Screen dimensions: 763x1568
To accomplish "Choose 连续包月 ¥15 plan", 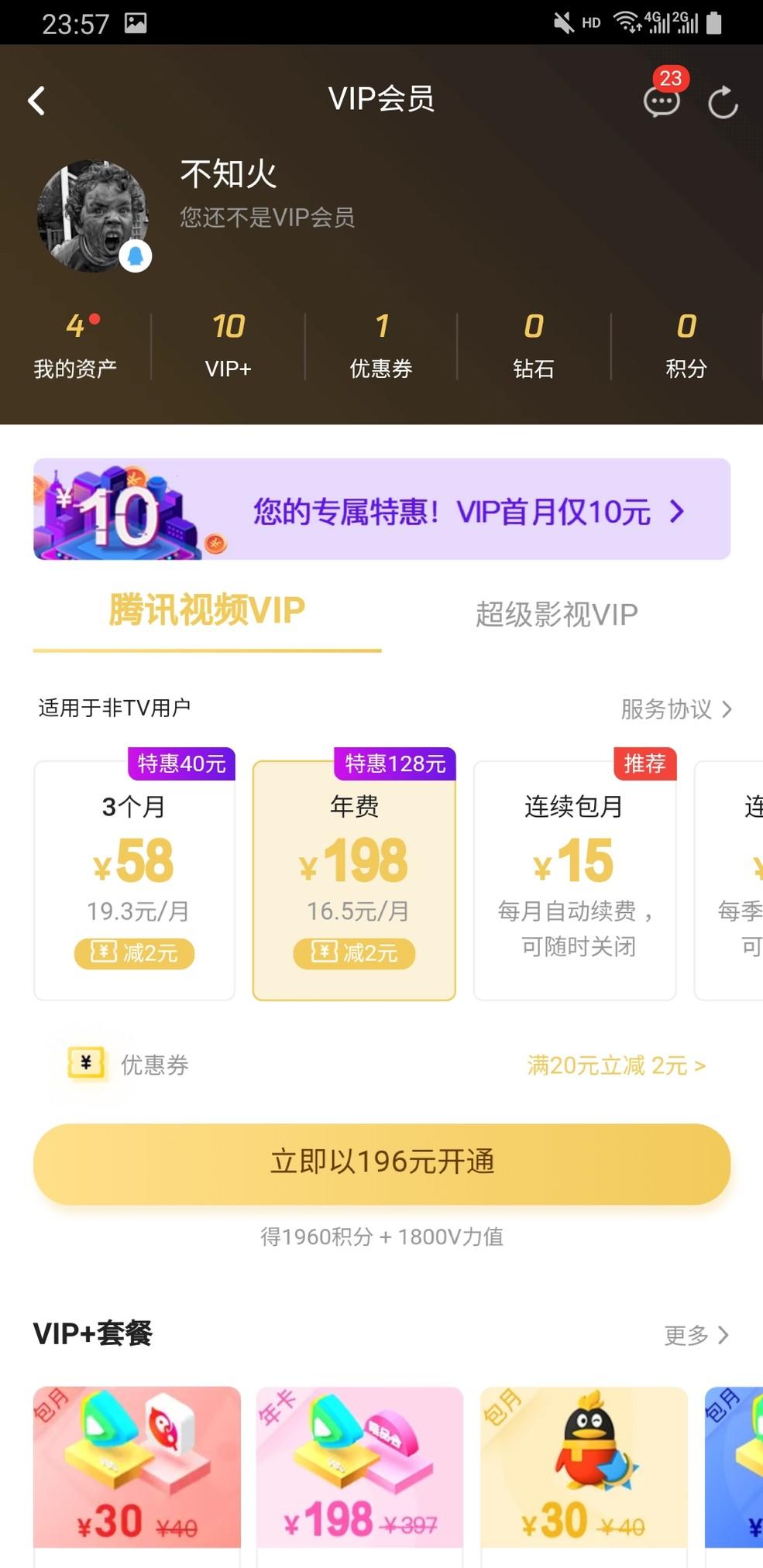I will pos(574,880).
